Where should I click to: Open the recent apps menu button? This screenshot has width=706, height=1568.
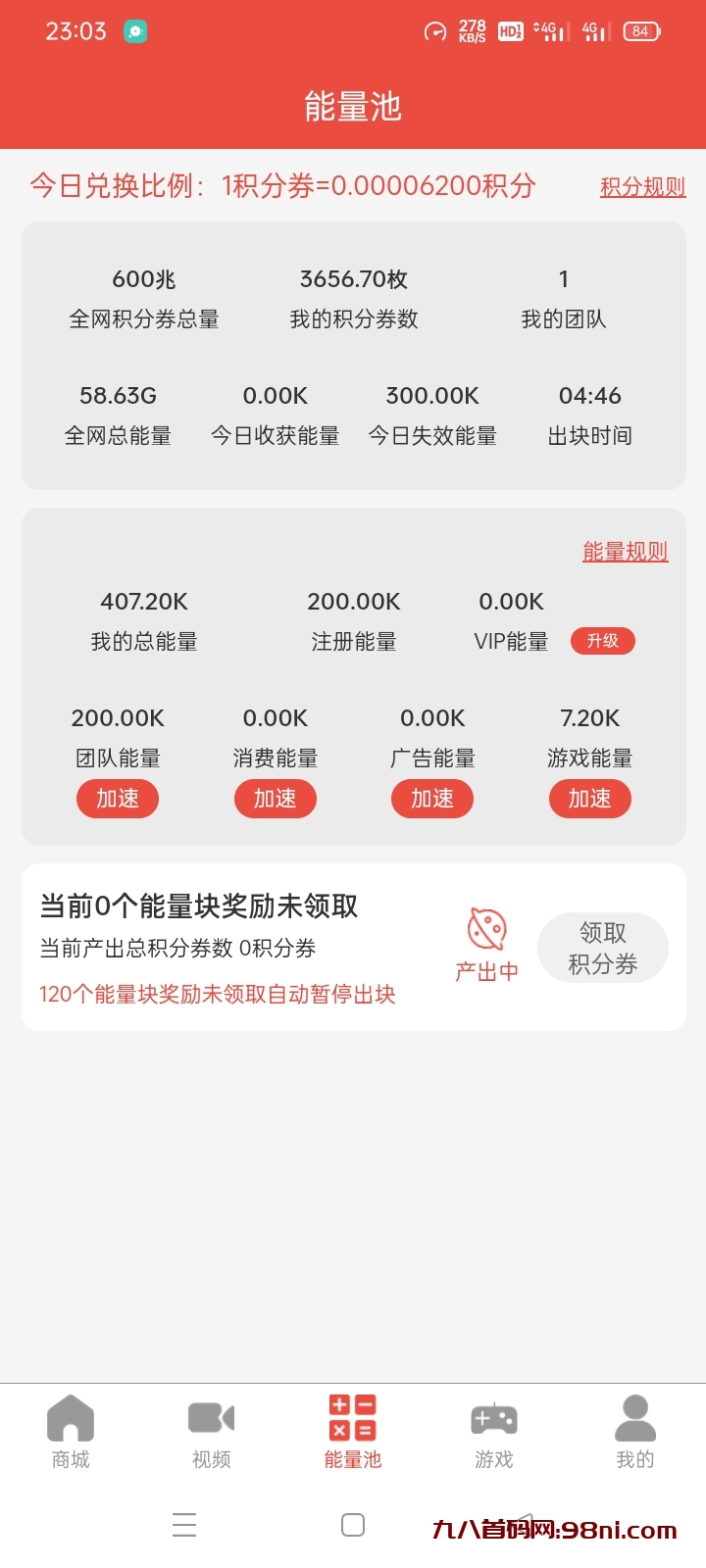pos(184,1525)
